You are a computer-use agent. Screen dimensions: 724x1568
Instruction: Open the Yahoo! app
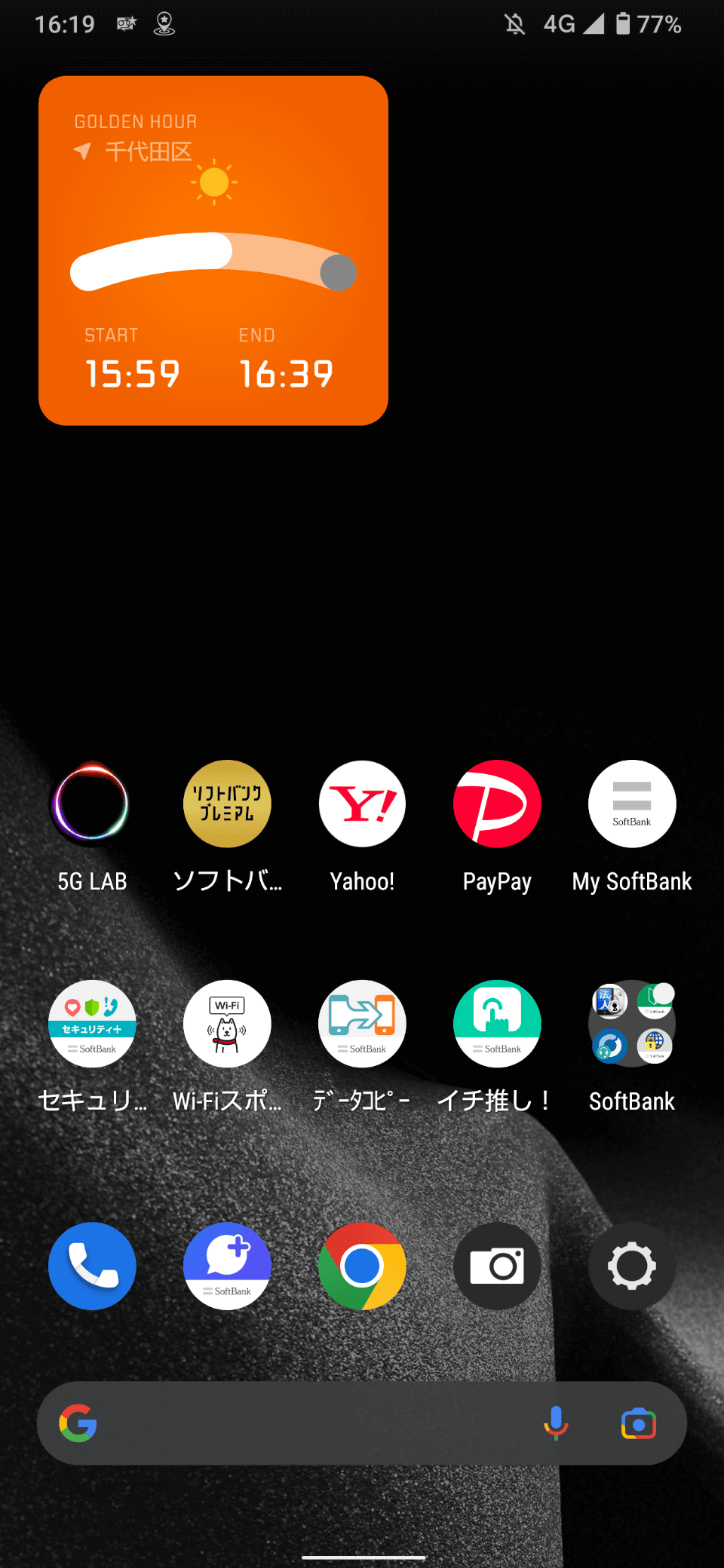[362, 804]
